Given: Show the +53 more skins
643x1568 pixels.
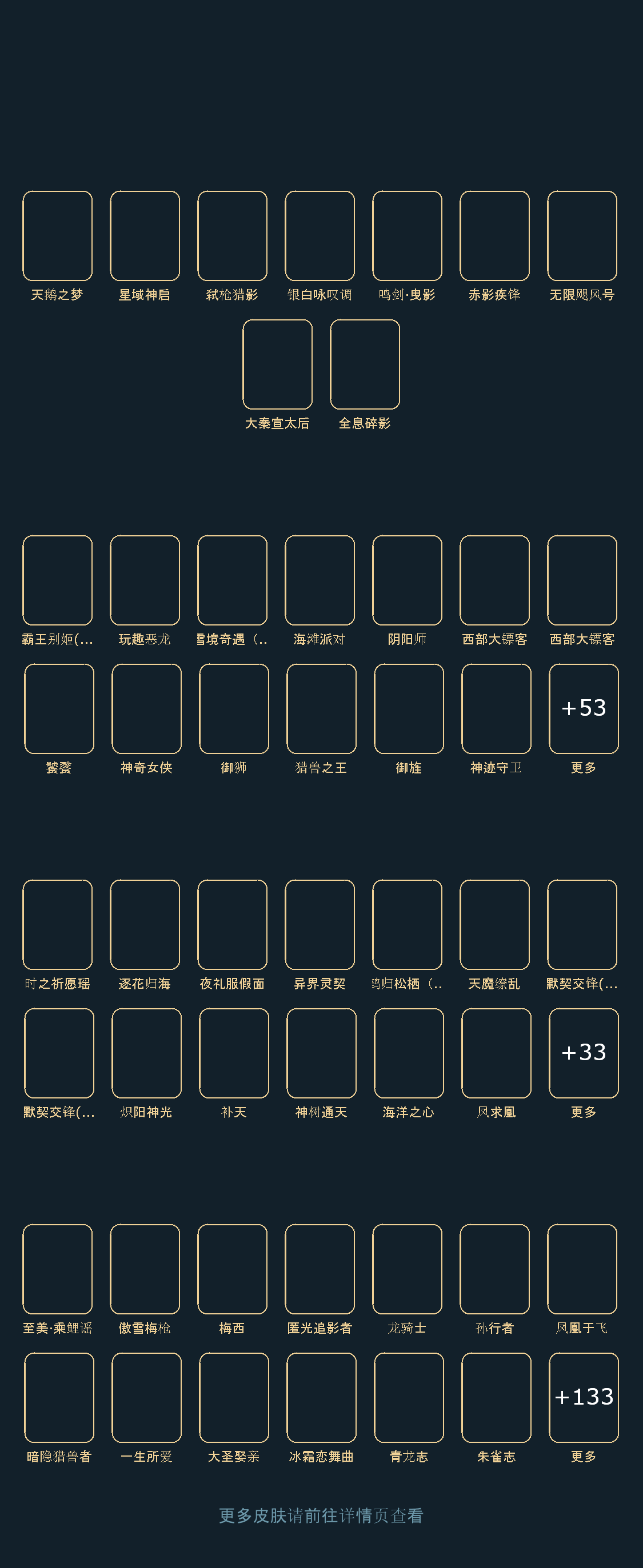Looking at the screenshot, I should [584, 709].
